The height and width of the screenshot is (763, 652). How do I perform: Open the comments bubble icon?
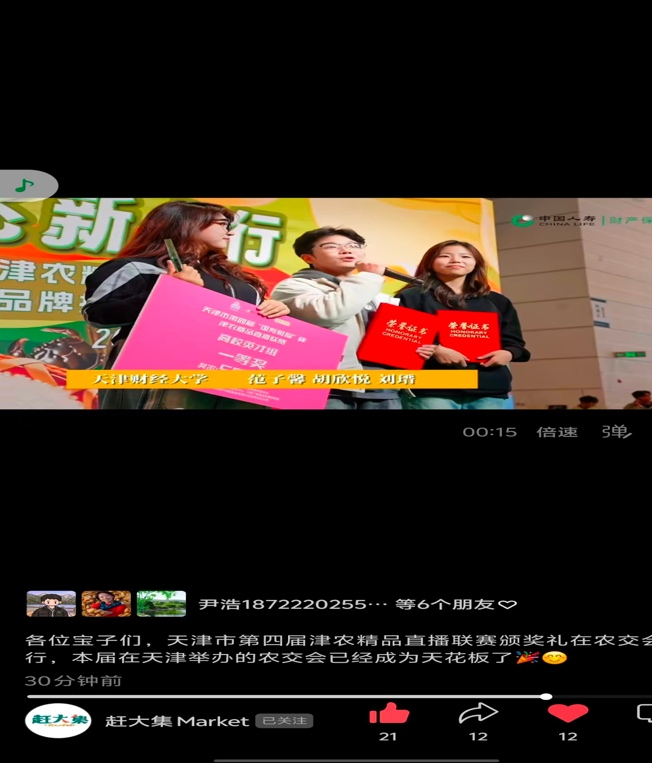click(645, 714)
